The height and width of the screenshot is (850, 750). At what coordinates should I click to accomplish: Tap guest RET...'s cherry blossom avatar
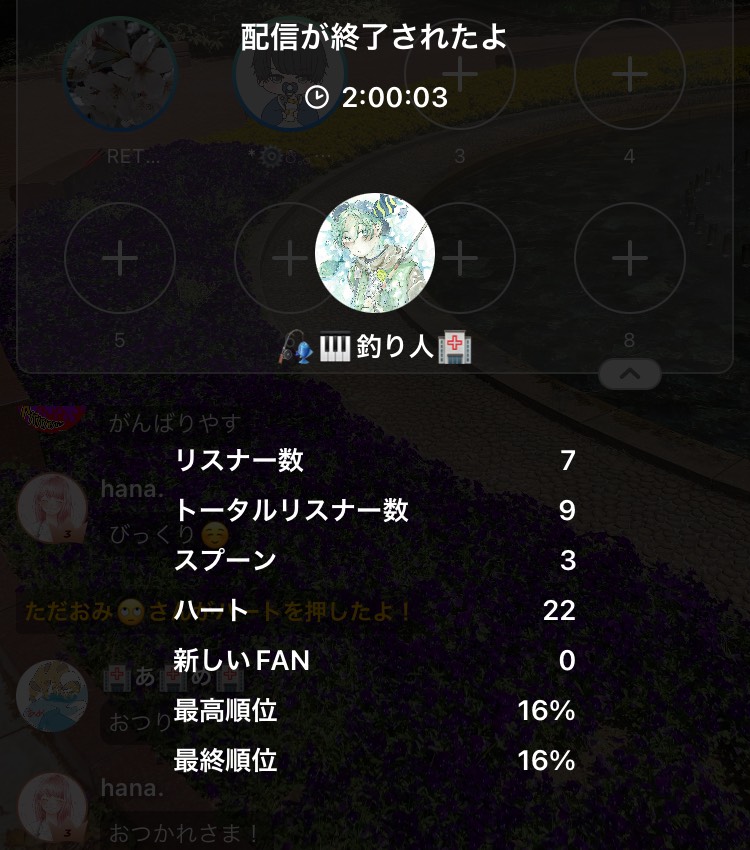[x=120, y=75]
